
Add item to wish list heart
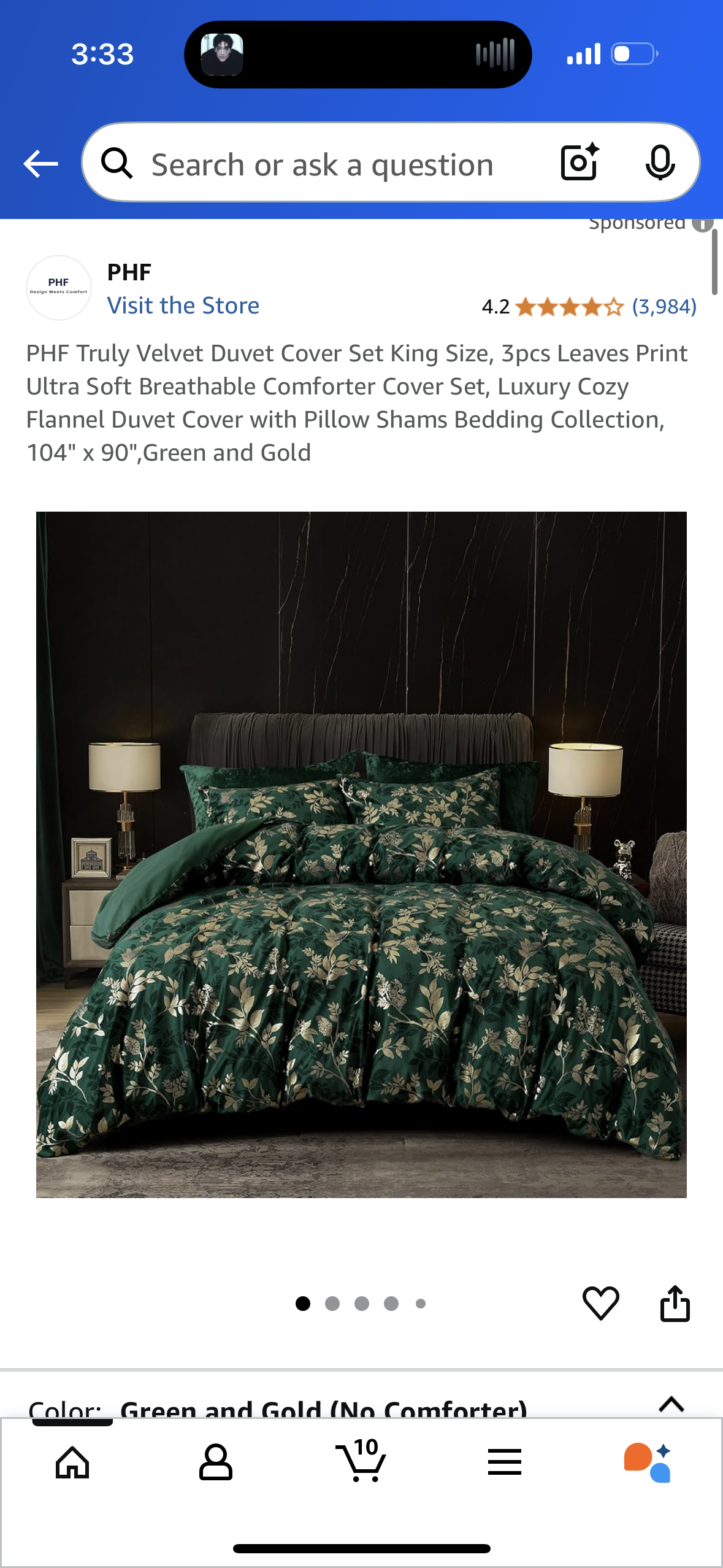(600, 1302)
